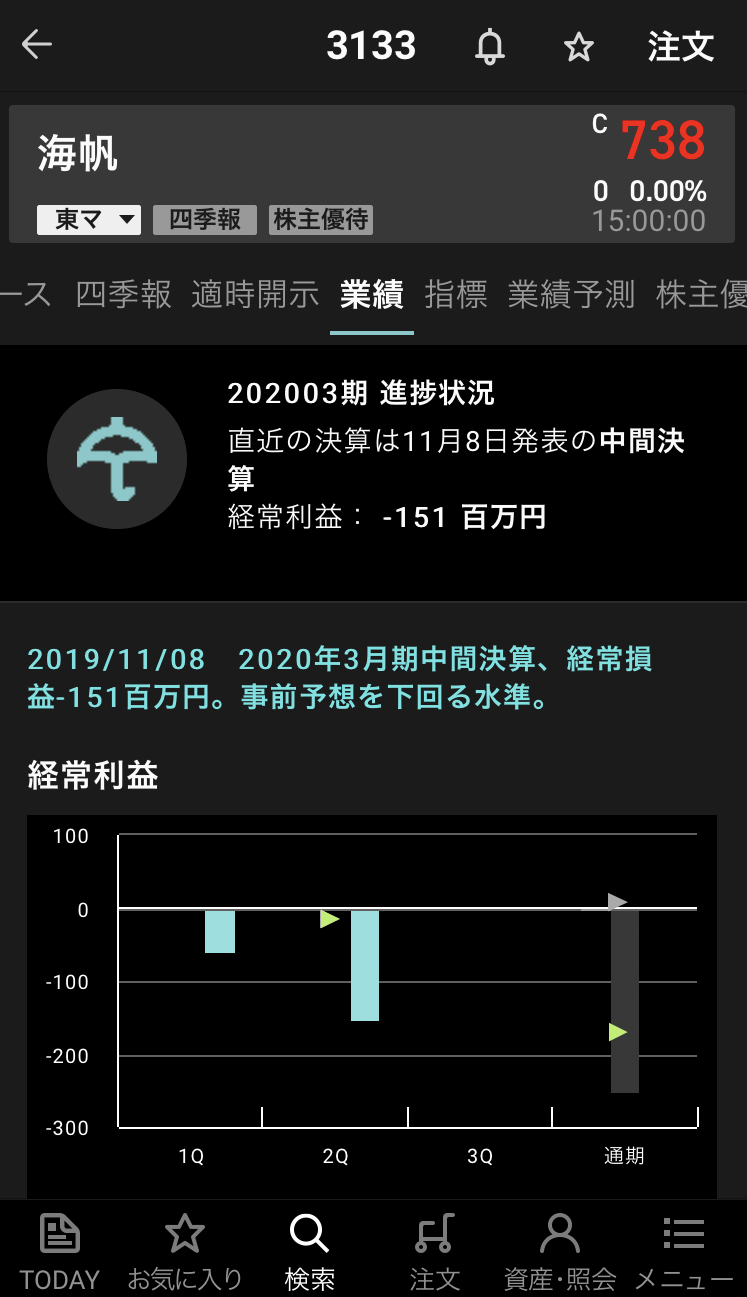Open メニュー in bottom navigation
Image resolution: width=747 pixels, height=1297 pixels.
pyautogui.click(x=684, y=1250)
